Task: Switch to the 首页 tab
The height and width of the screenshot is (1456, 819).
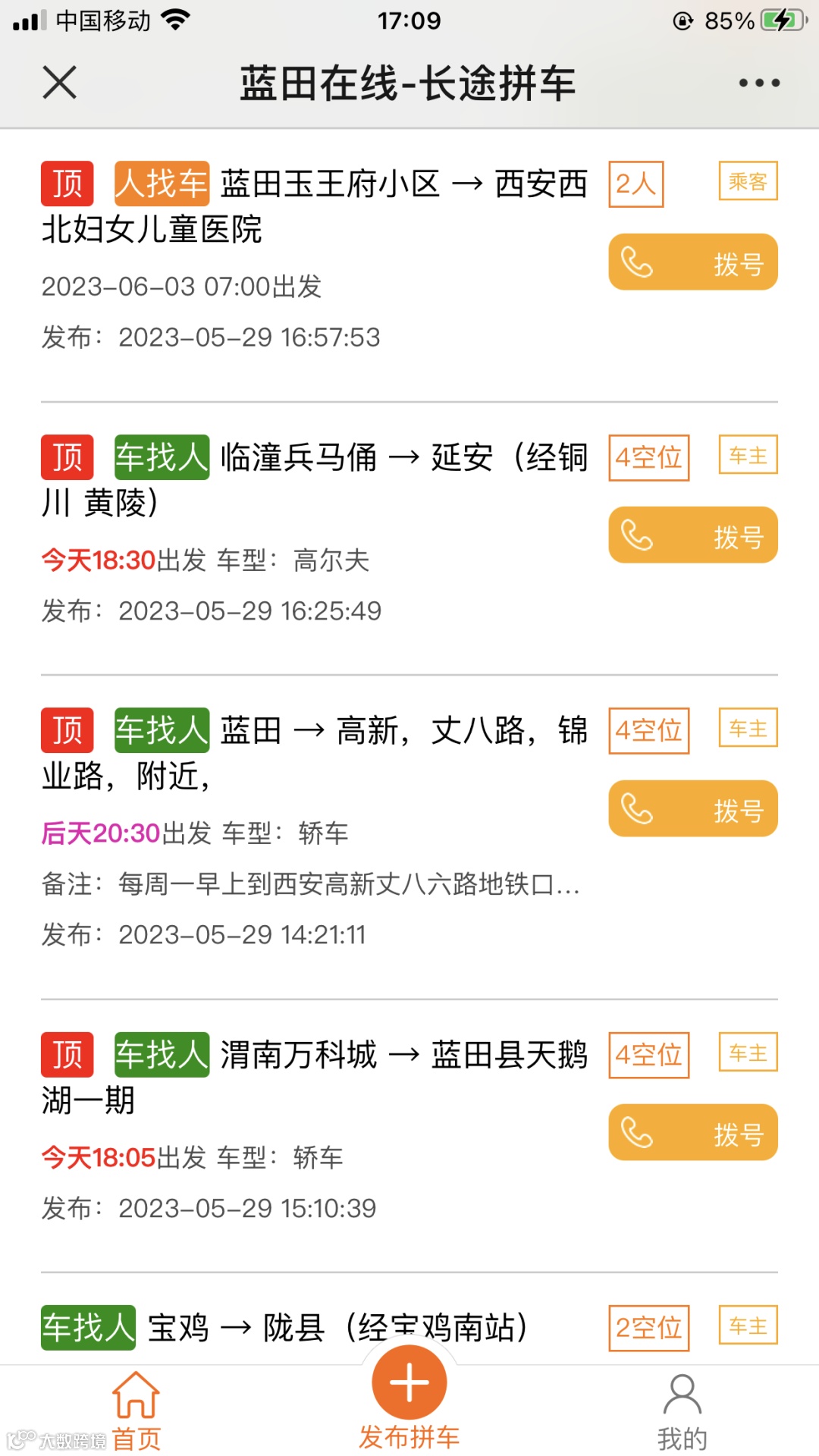Action: click(136, 1410)
